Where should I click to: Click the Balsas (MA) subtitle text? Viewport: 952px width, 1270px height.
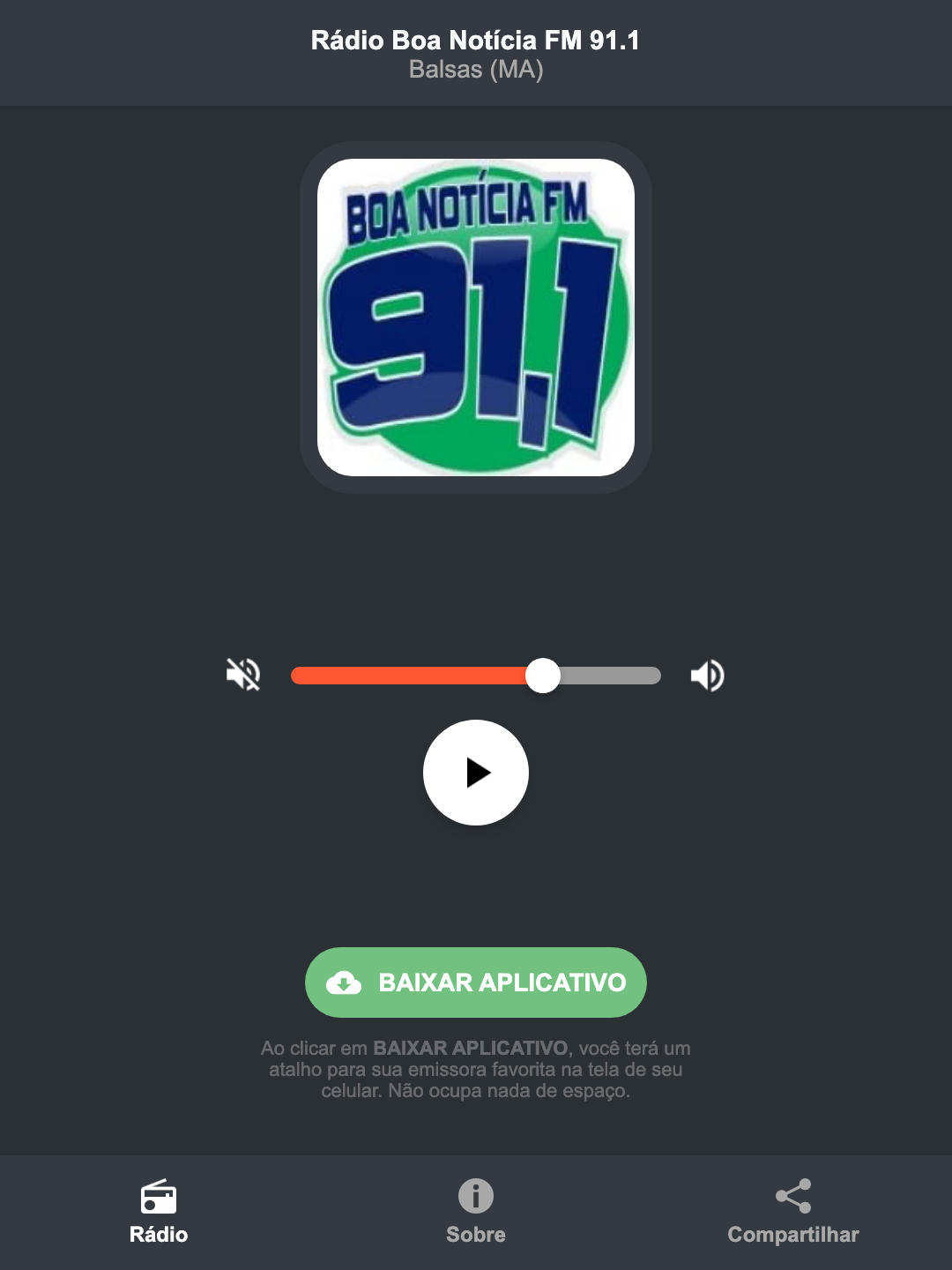[x=475, y=71]
